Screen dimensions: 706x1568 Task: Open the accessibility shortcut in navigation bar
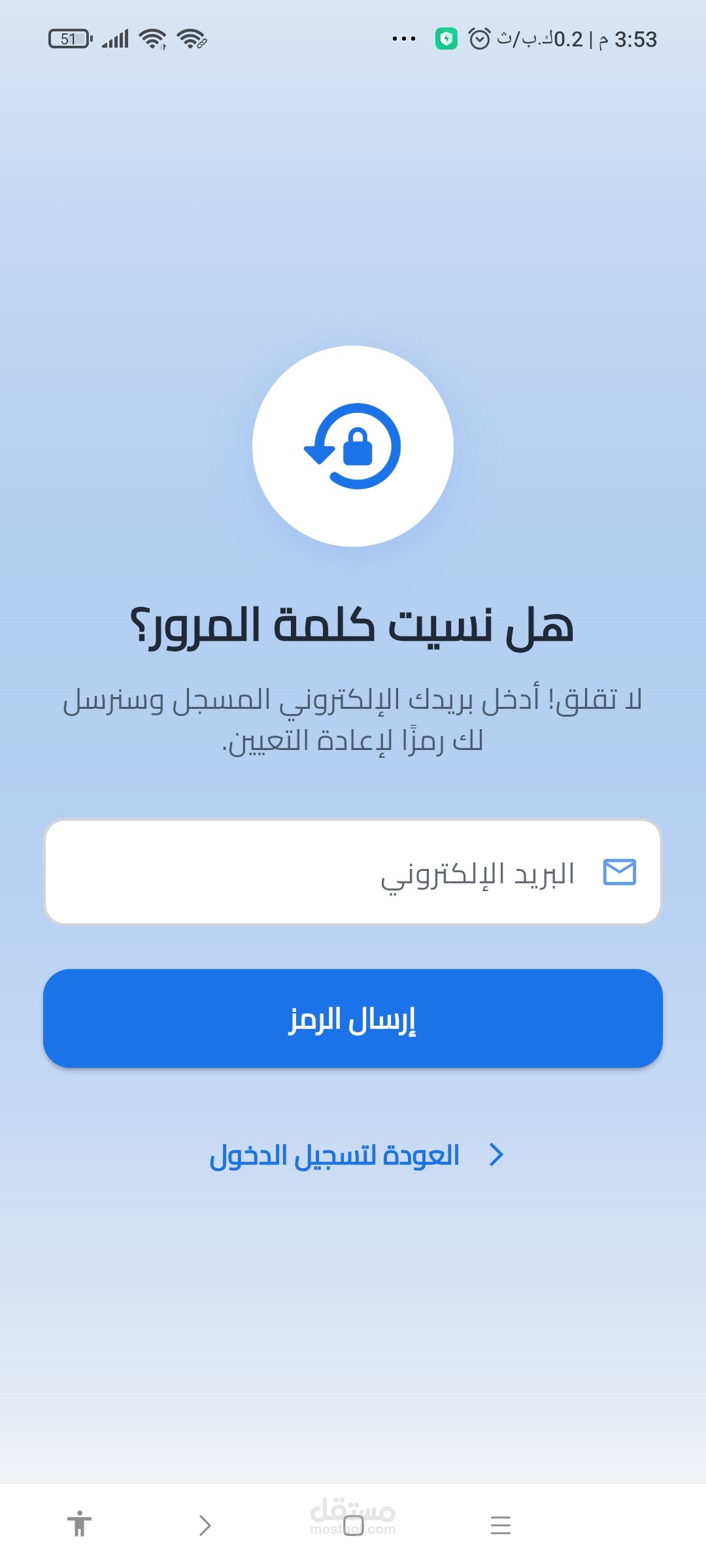[x=79, y=1524]
